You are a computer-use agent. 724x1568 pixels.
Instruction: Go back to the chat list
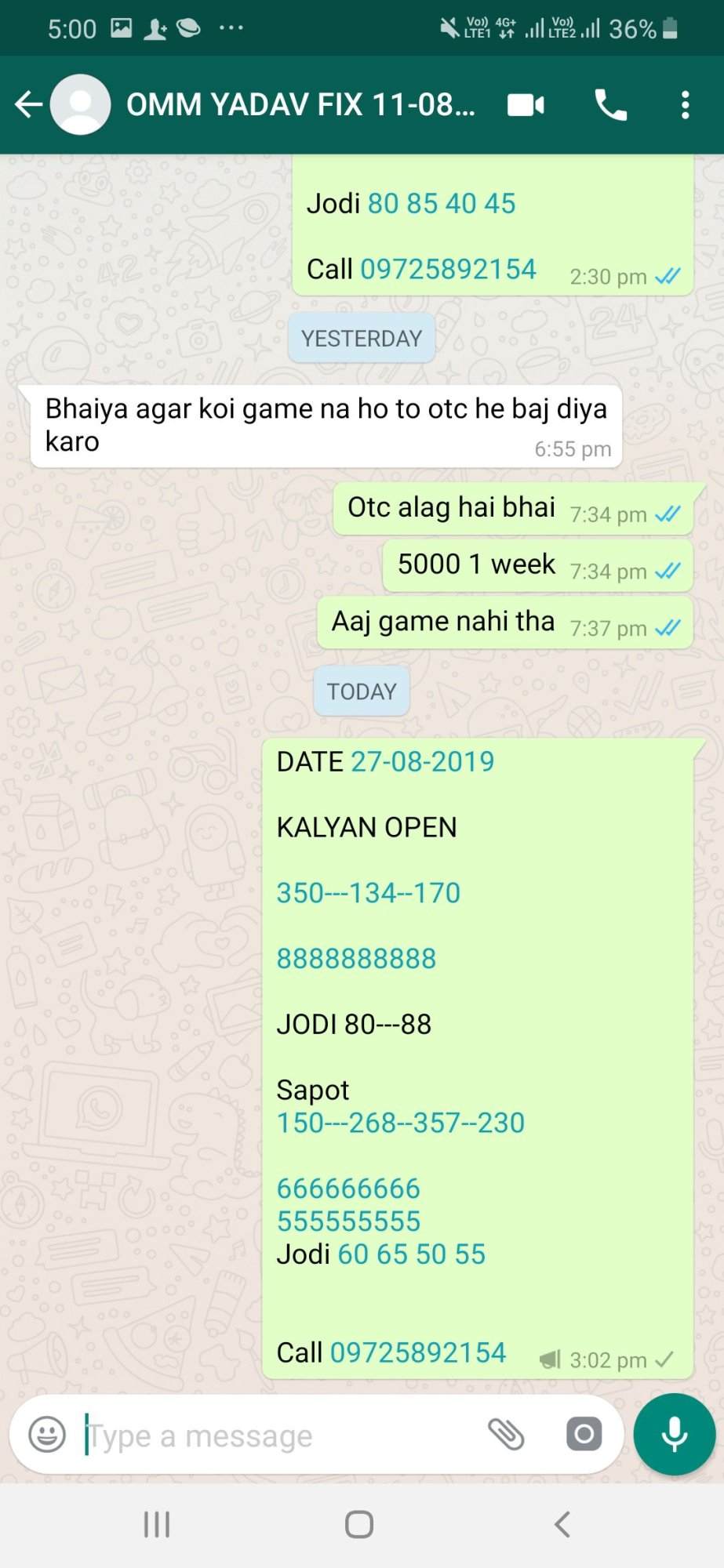(29, 104)
